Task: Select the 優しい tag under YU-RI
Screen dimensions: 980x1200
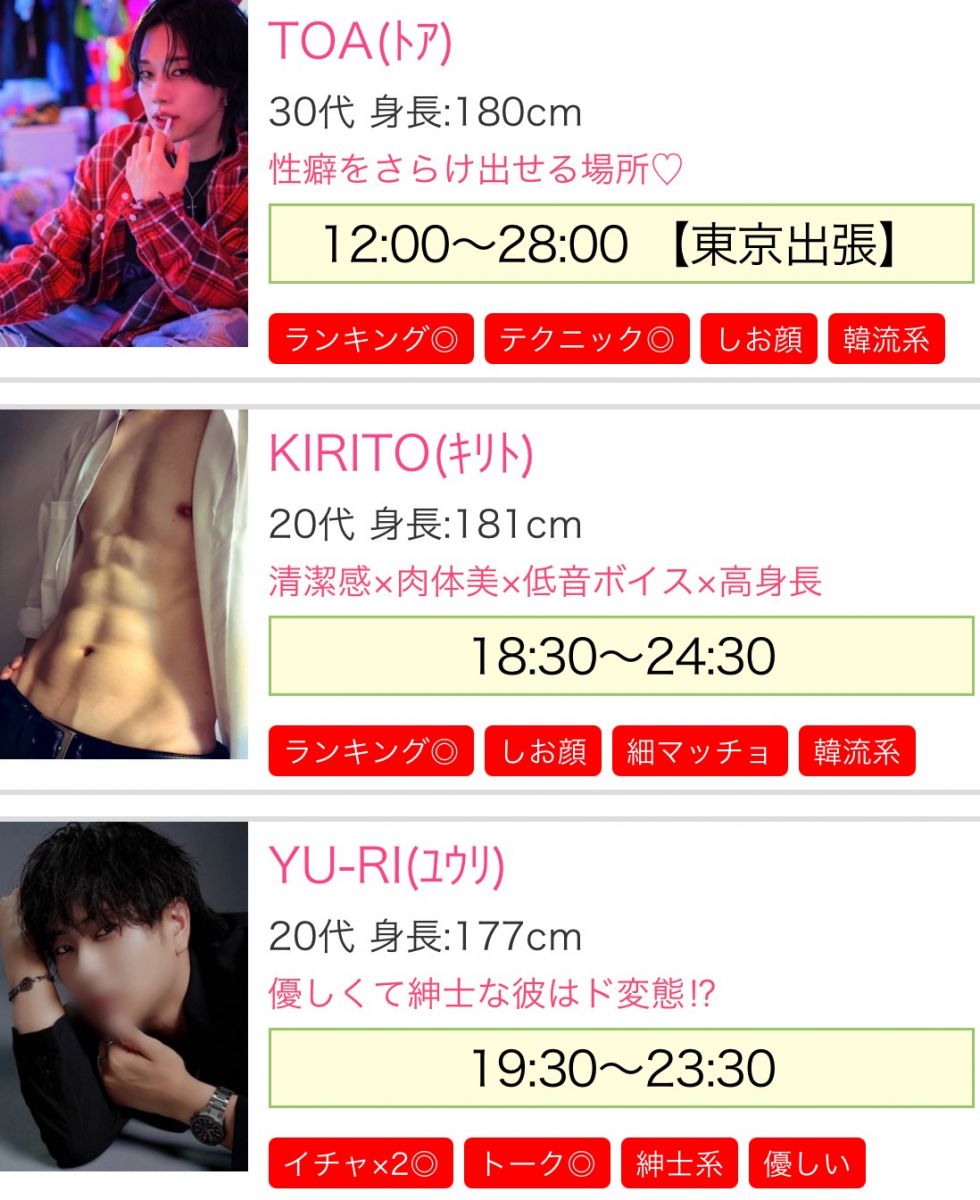Action: [807, 1164]
